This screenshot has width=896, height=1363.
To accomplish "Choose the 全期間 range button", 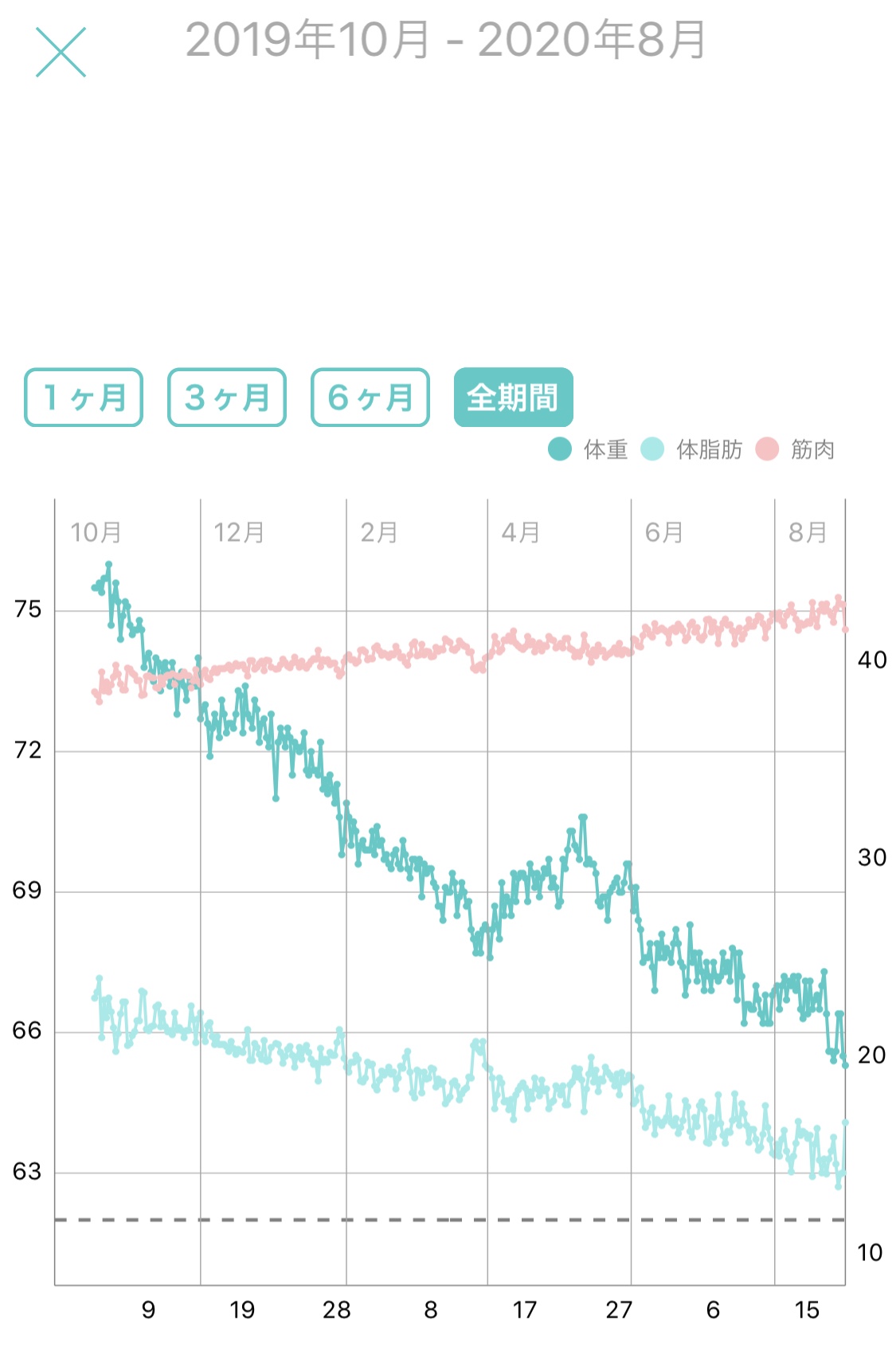I will pos(513,397).
